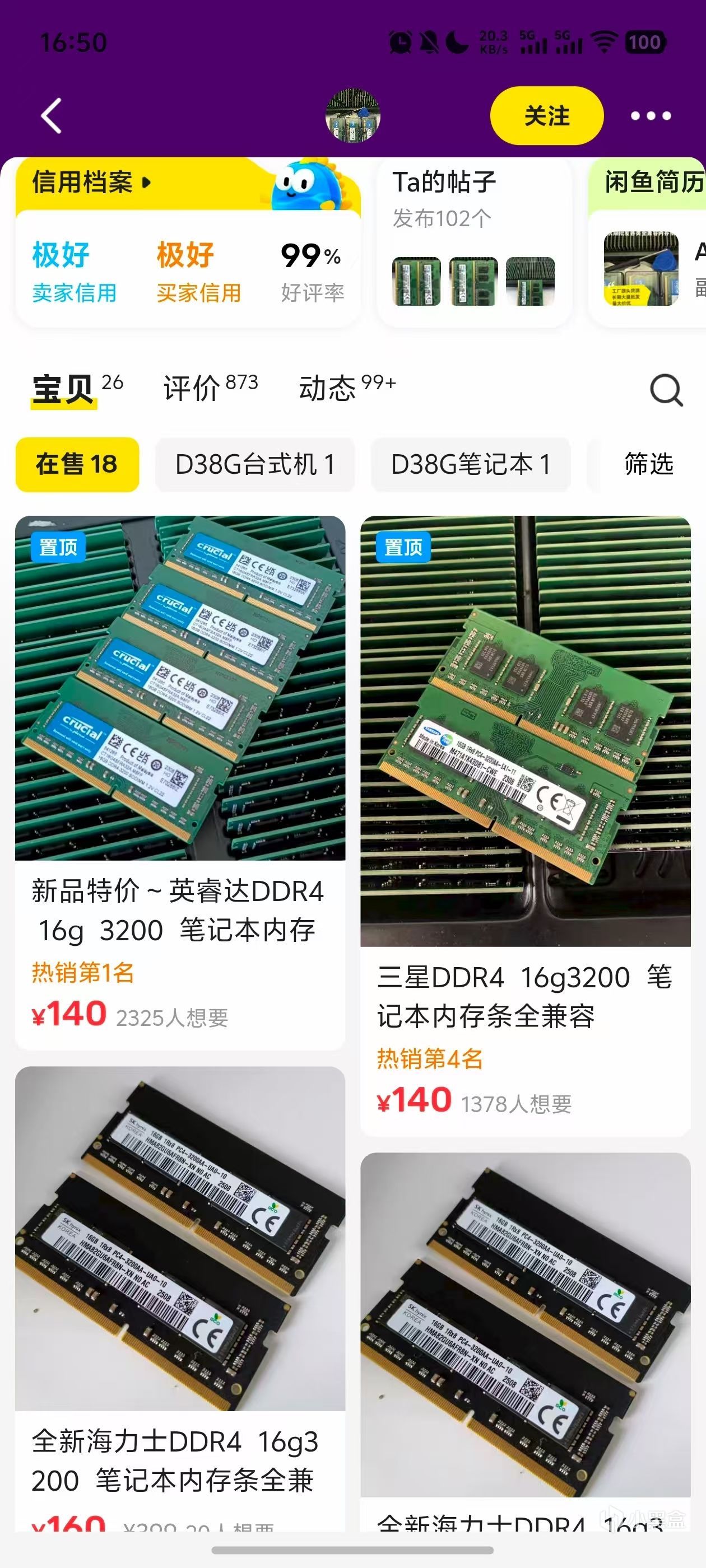Screen dimensions: 706x1568
Task: Filter by D38G笔记本 chip
Action: tap(470, 464)
